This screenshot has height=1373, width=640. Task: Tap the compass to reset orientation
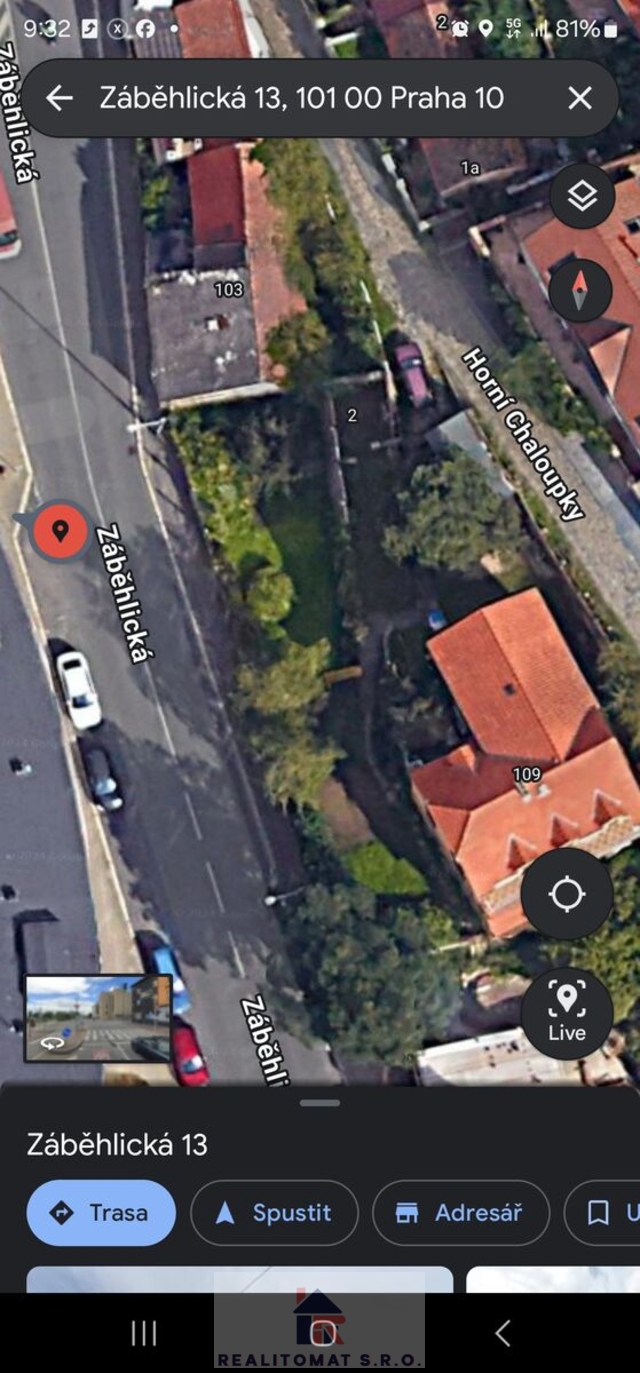580,290
